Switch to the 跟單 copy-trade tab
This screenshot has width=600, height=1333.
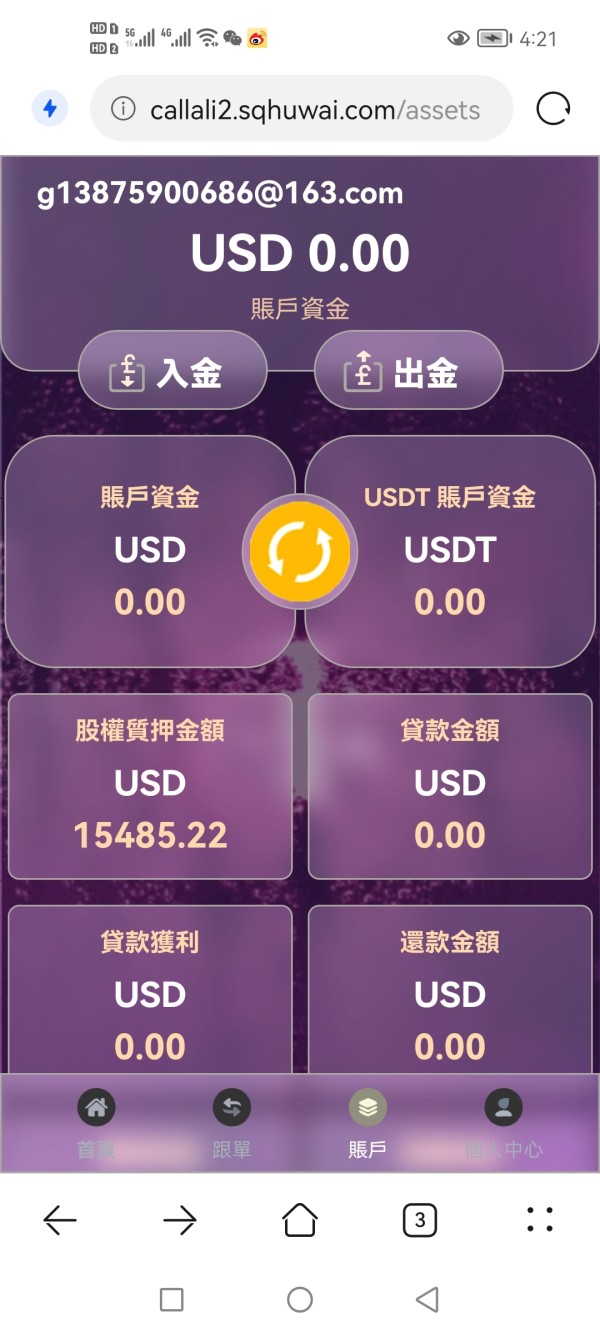232,1125
